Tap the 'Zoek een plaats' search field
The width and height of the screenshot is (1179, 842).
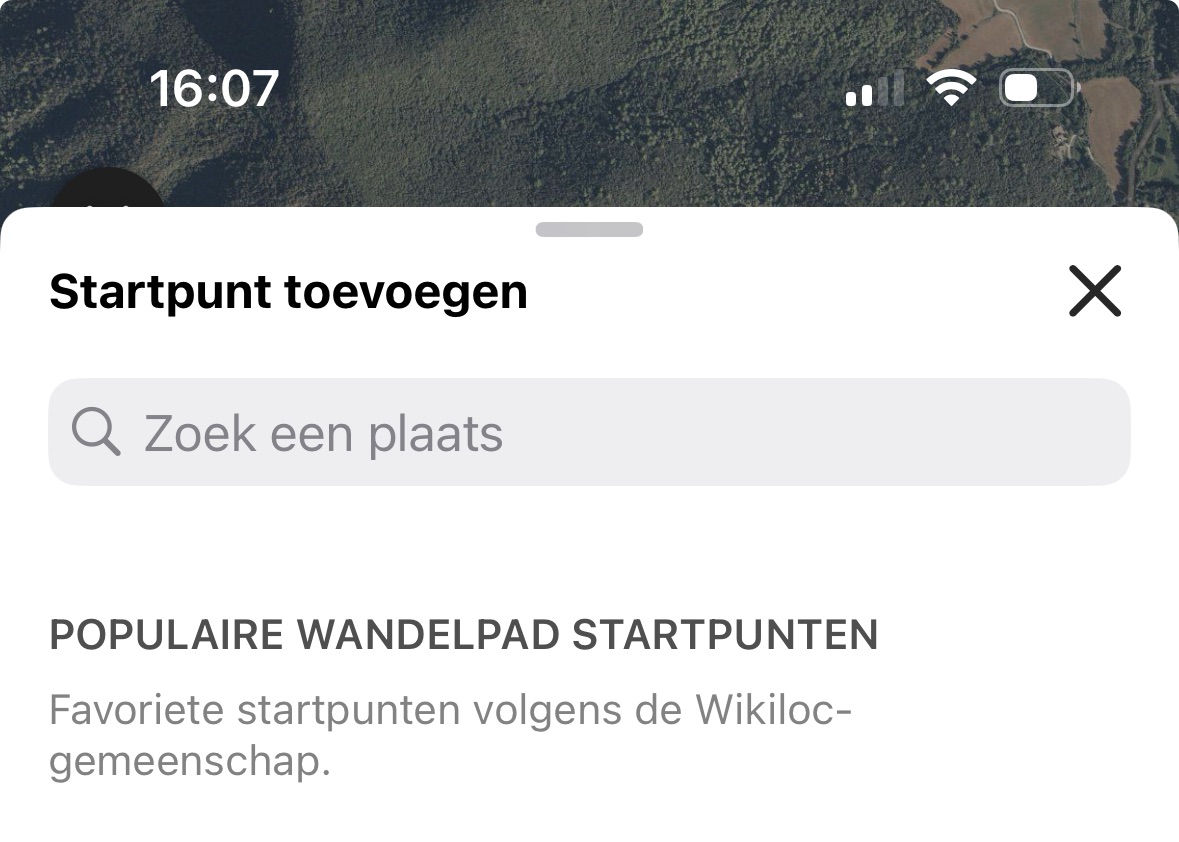(589, 433)
